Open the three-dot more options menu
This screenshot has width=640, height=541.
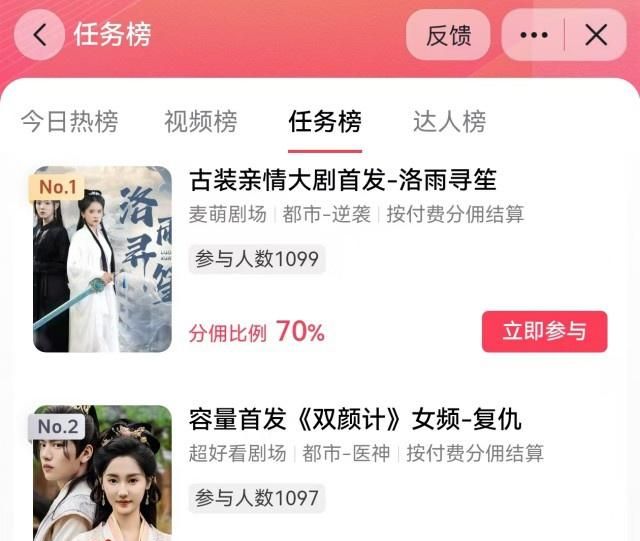[534, 35]
